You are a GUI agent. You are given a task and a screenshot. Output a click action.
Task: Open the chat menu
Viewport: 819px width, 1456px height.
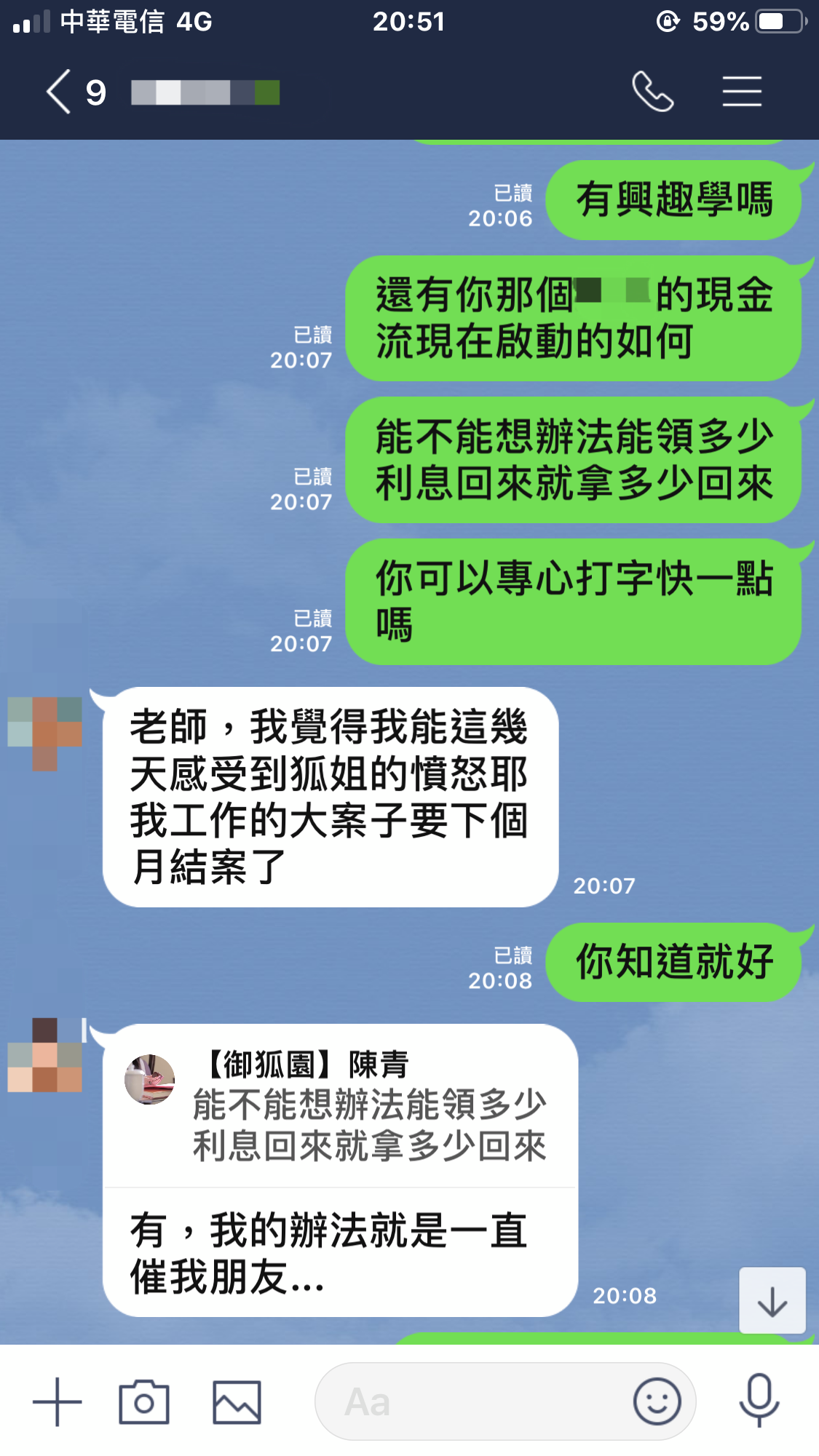tap(742, 92)
